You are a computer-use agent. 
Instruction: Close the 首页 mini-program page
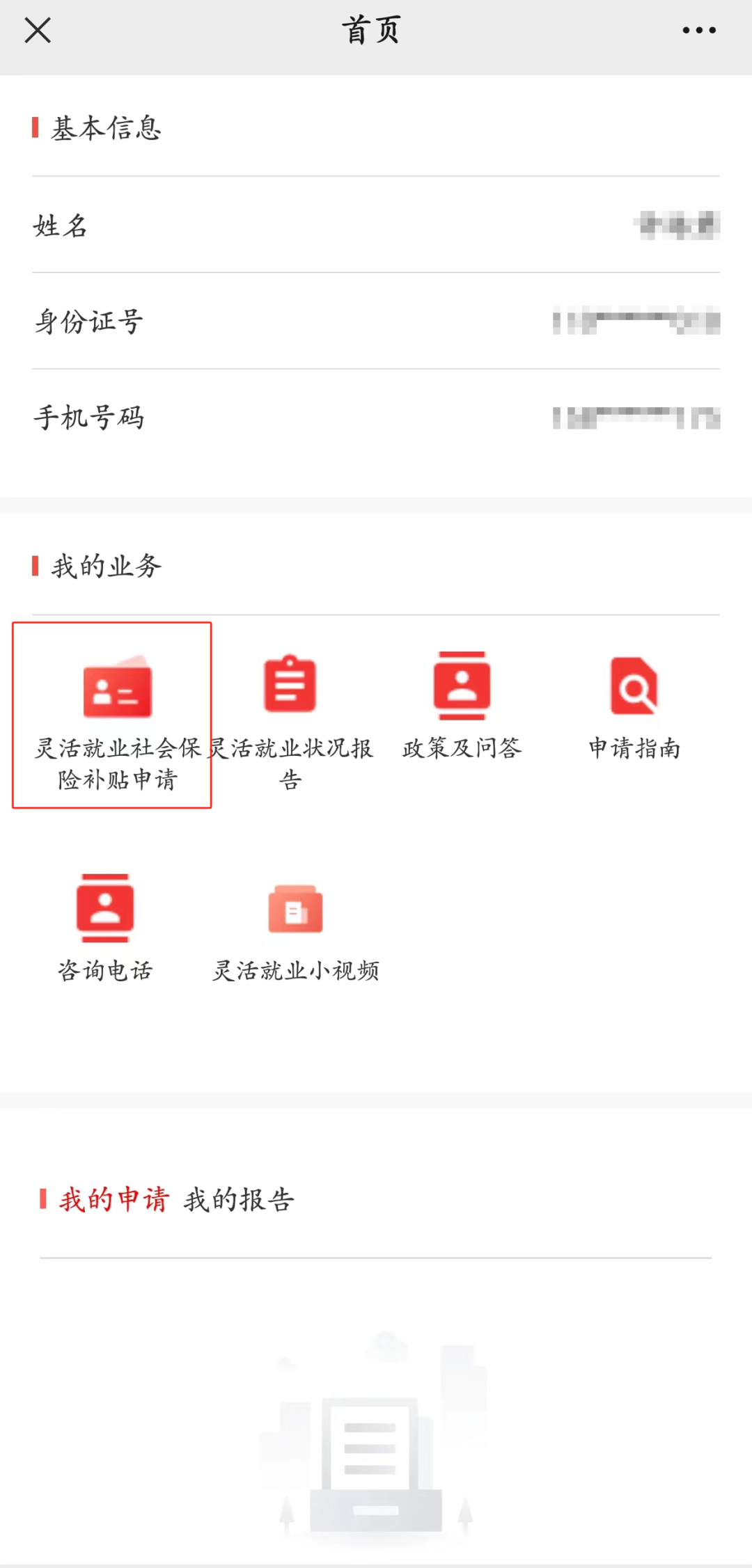pyautogui.click(x=38, y=31)
